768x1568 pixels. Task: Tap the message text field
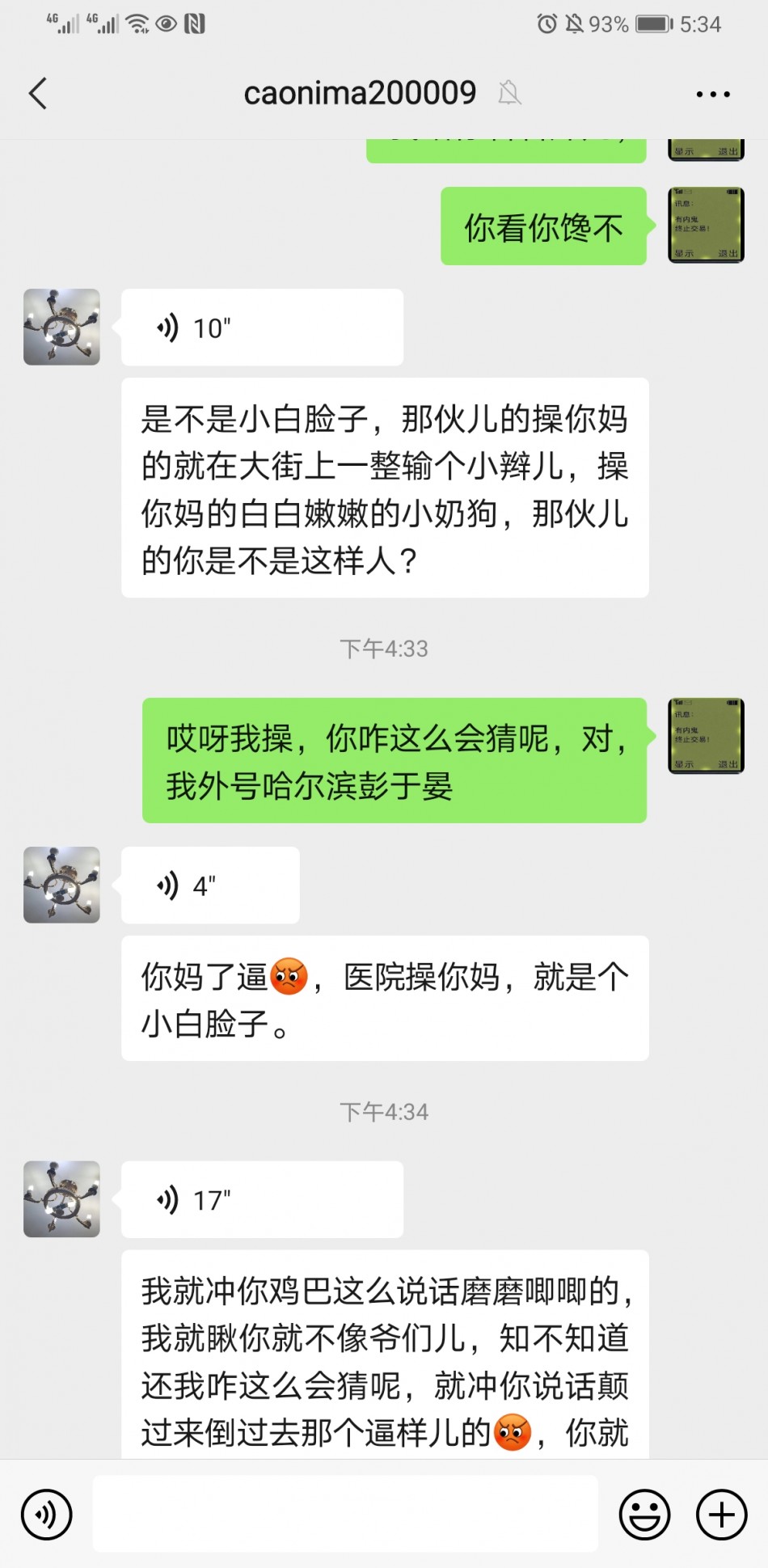coord(345,1514)
